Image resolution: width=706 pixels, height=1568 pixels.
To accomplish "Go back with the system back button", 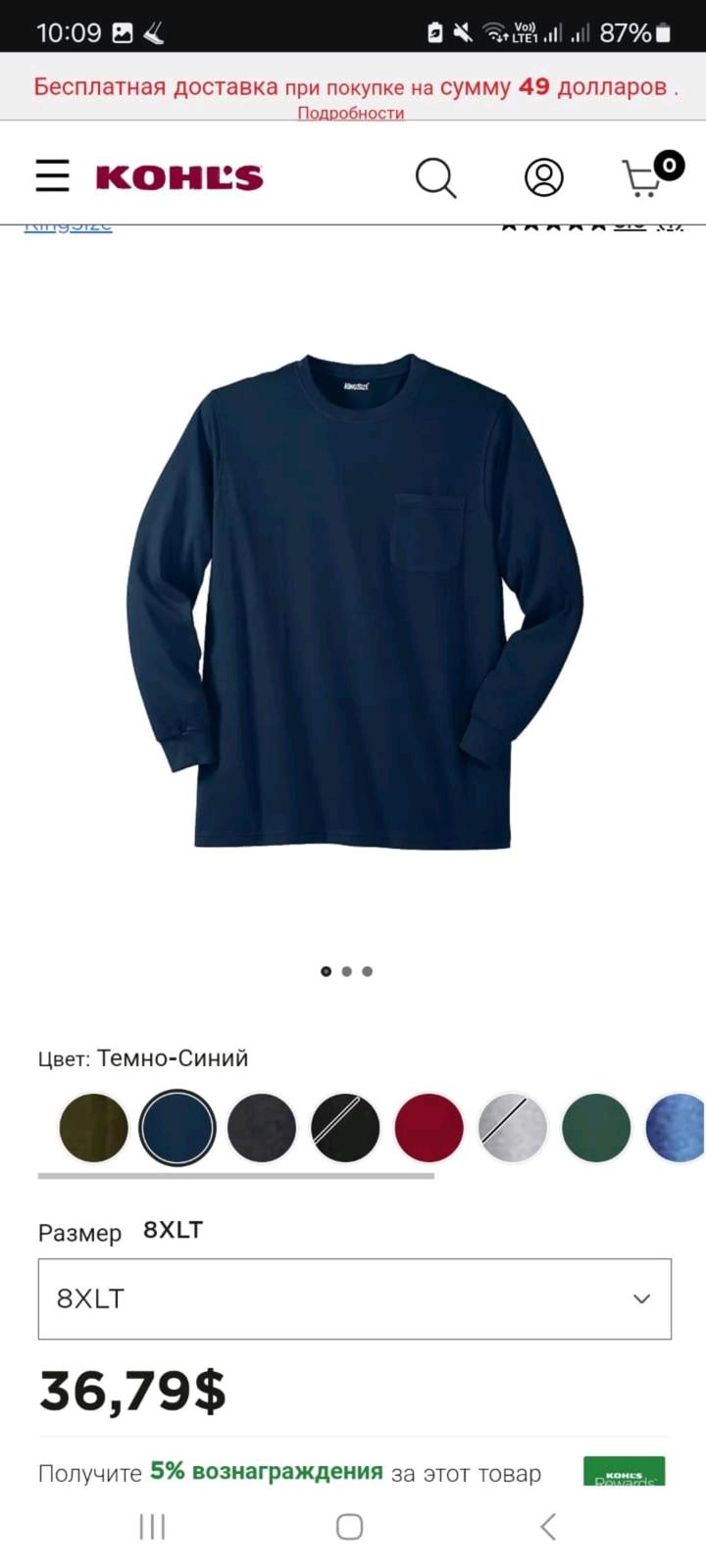I will point(549,1526).
